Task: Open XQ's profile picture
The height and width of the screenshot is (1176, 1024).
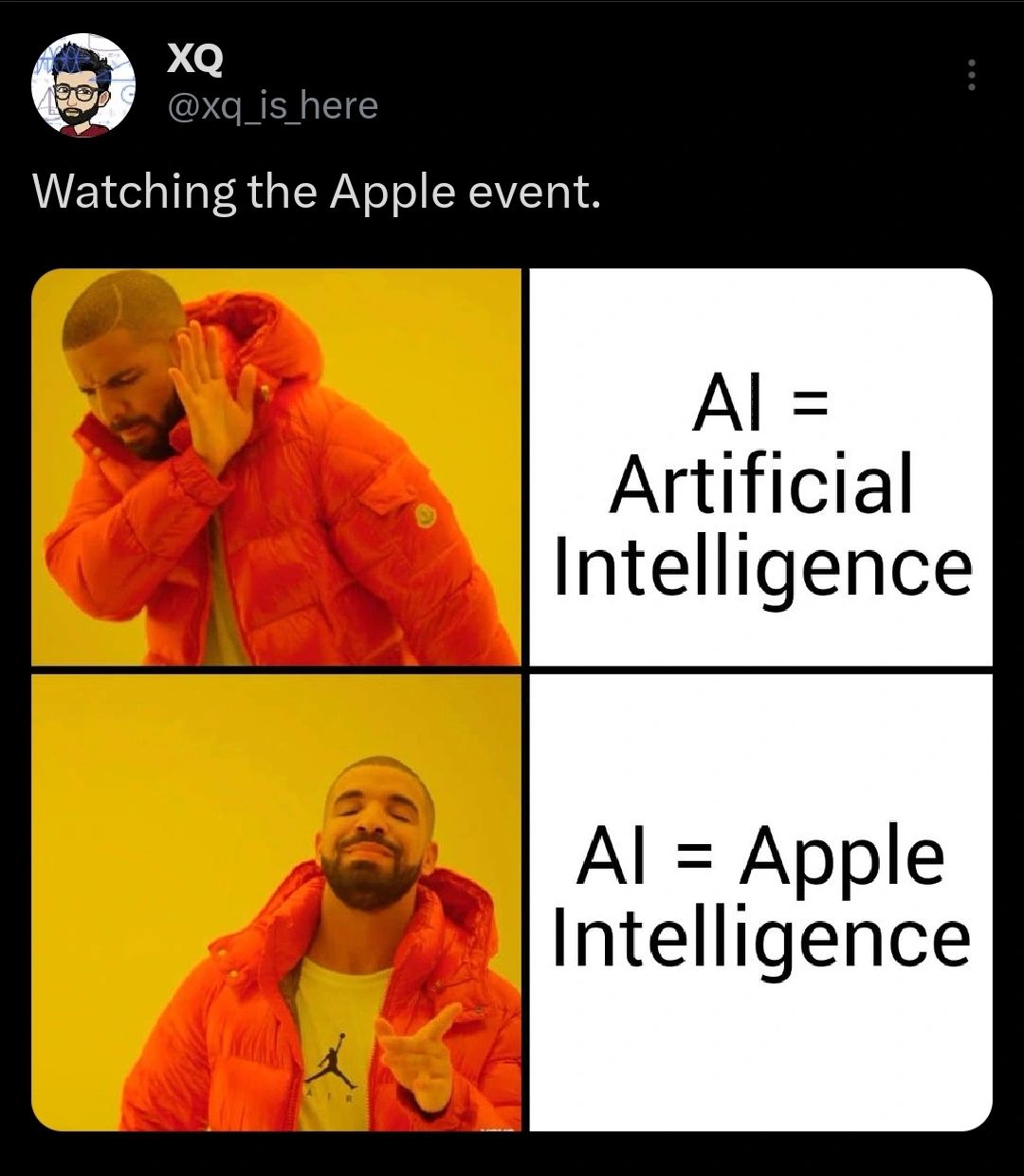Action: [82, 85]
